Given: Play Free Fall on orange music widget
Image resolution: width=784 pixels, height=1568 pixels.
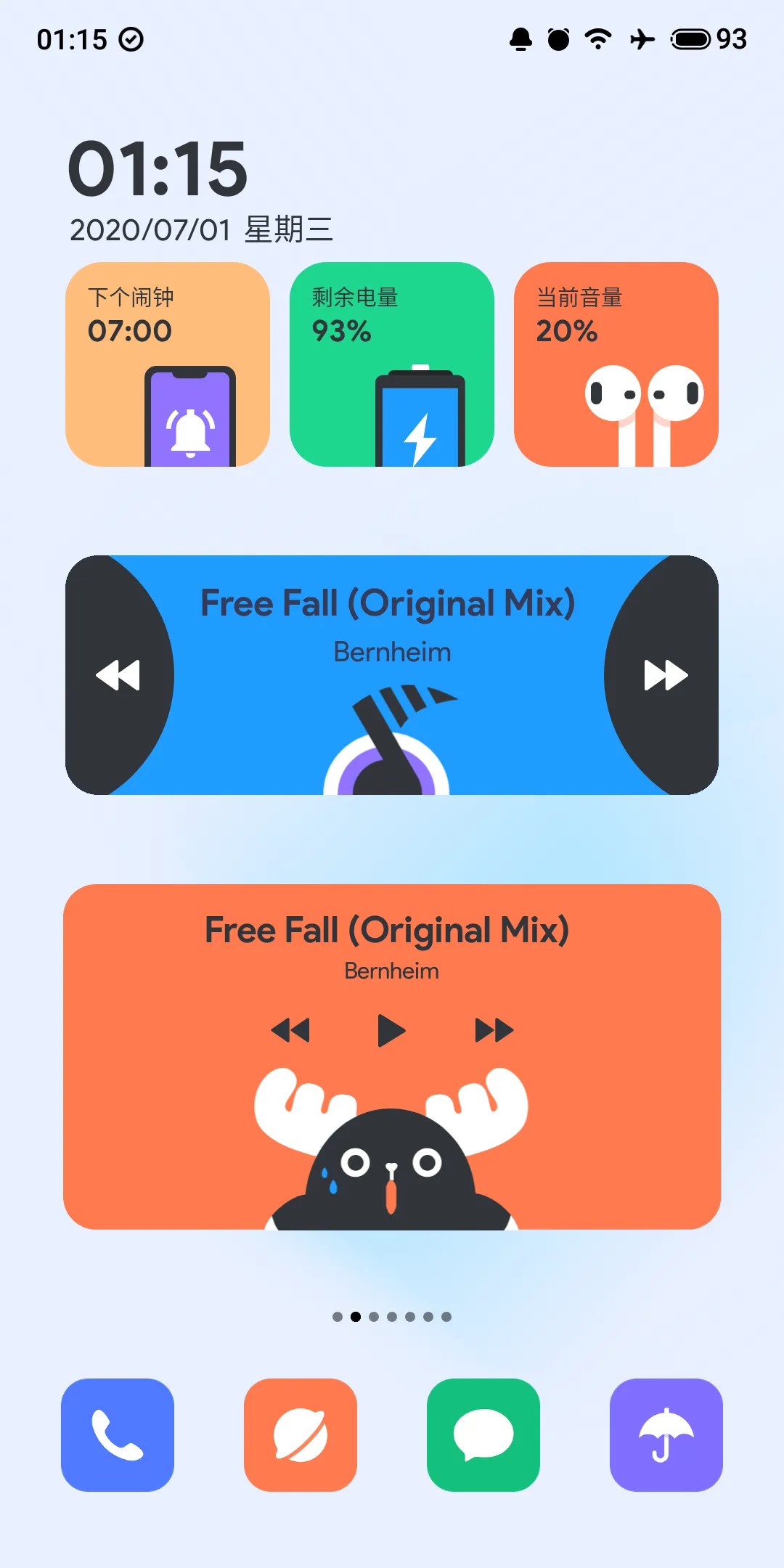Looking at the screenshot, I should pyautogui.click(x=391, y=1030).
